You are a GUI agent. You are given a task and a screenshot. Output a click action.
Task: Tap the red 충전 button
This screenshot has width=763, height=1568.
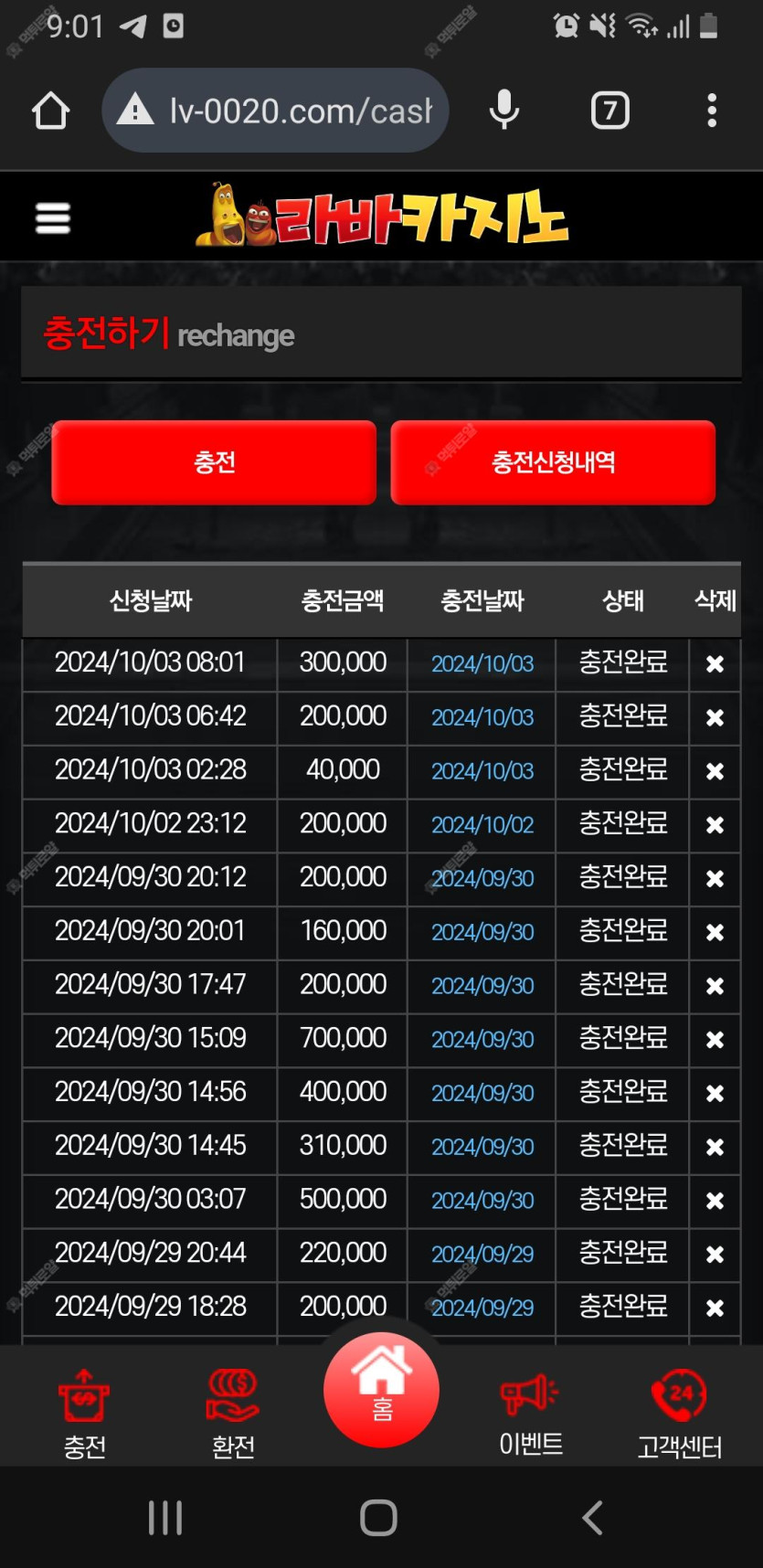(x=214, y=462)
